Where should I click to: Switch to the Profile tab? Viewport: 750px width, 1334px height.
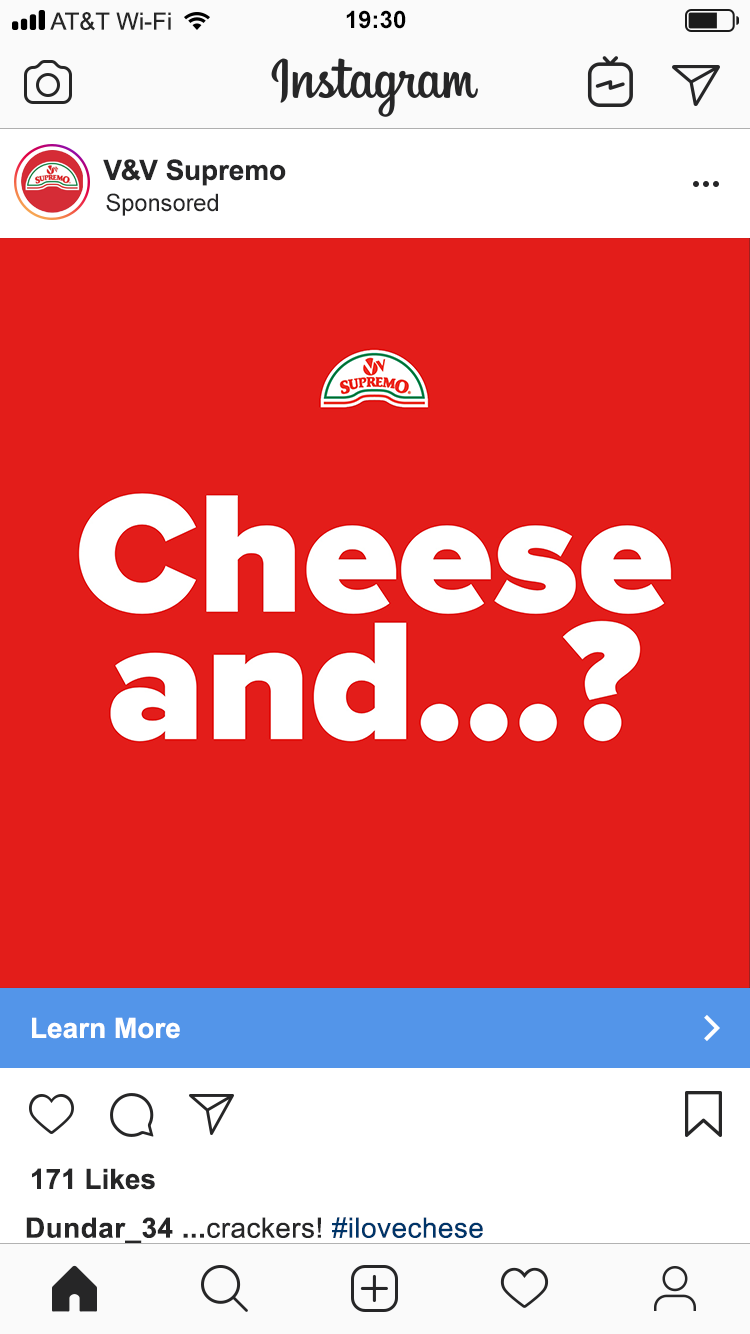pos(675,1289)
